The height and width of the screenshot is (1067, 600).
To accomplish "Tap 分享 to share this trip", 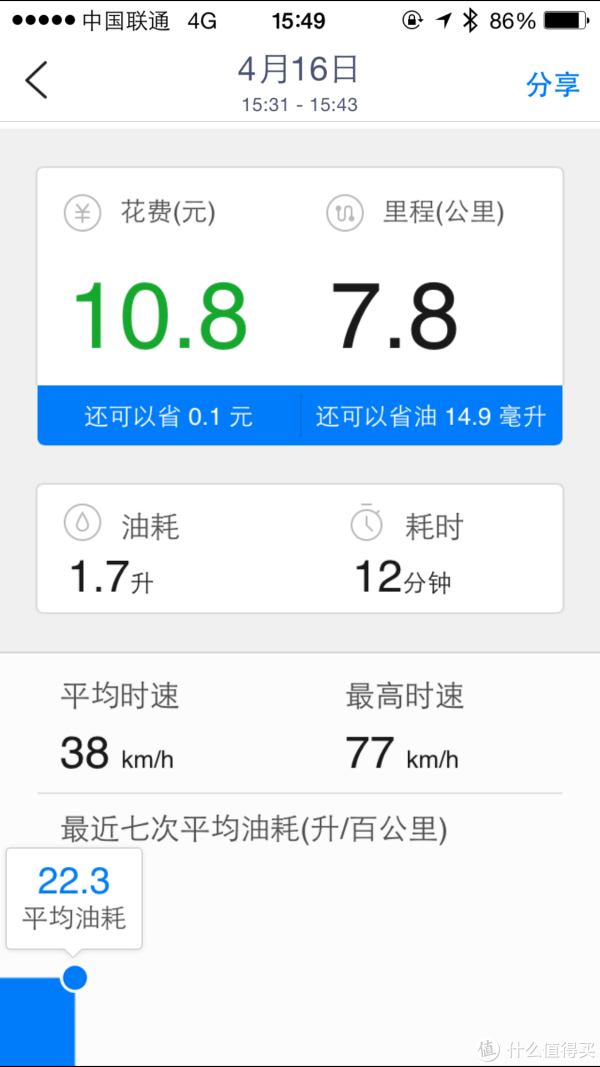I will point(552,85).
